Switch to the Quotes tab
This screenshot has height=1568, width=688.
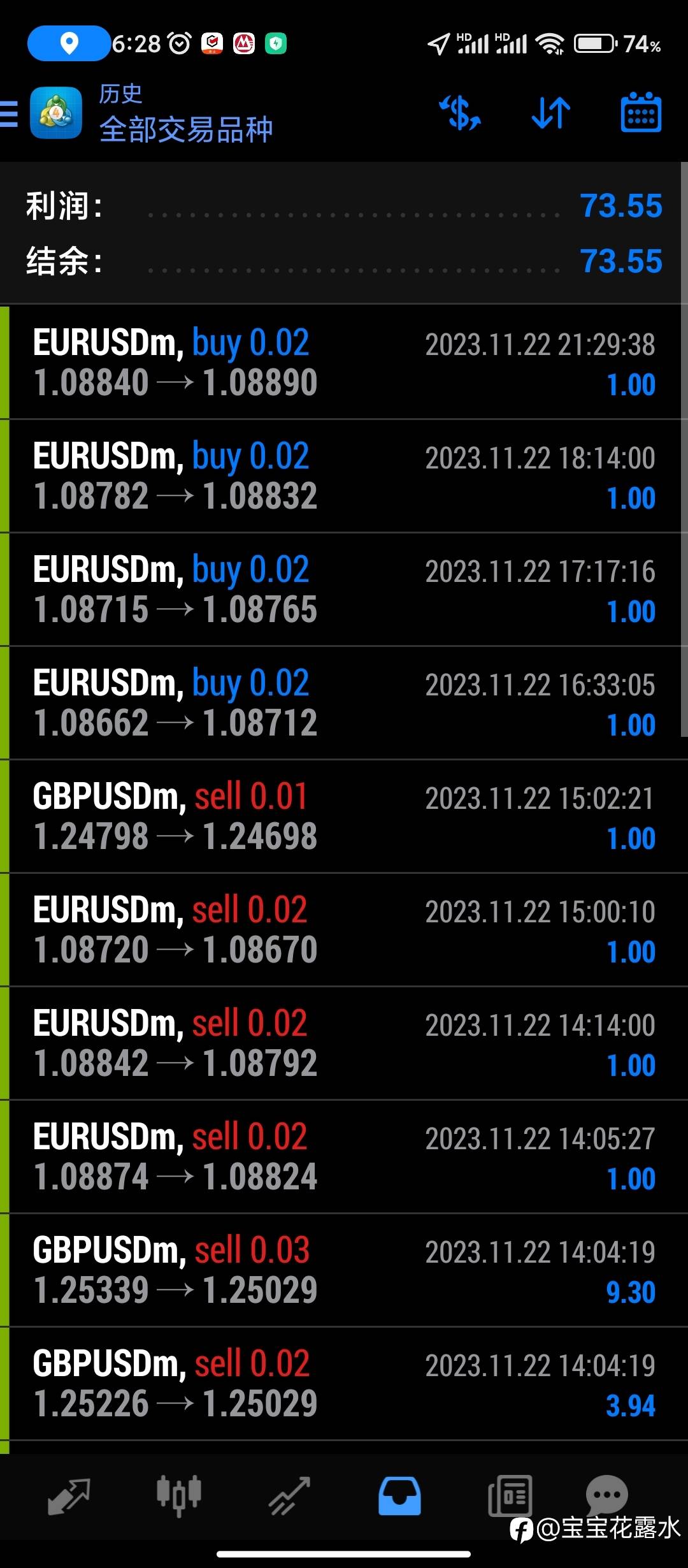coord(69,1495)
